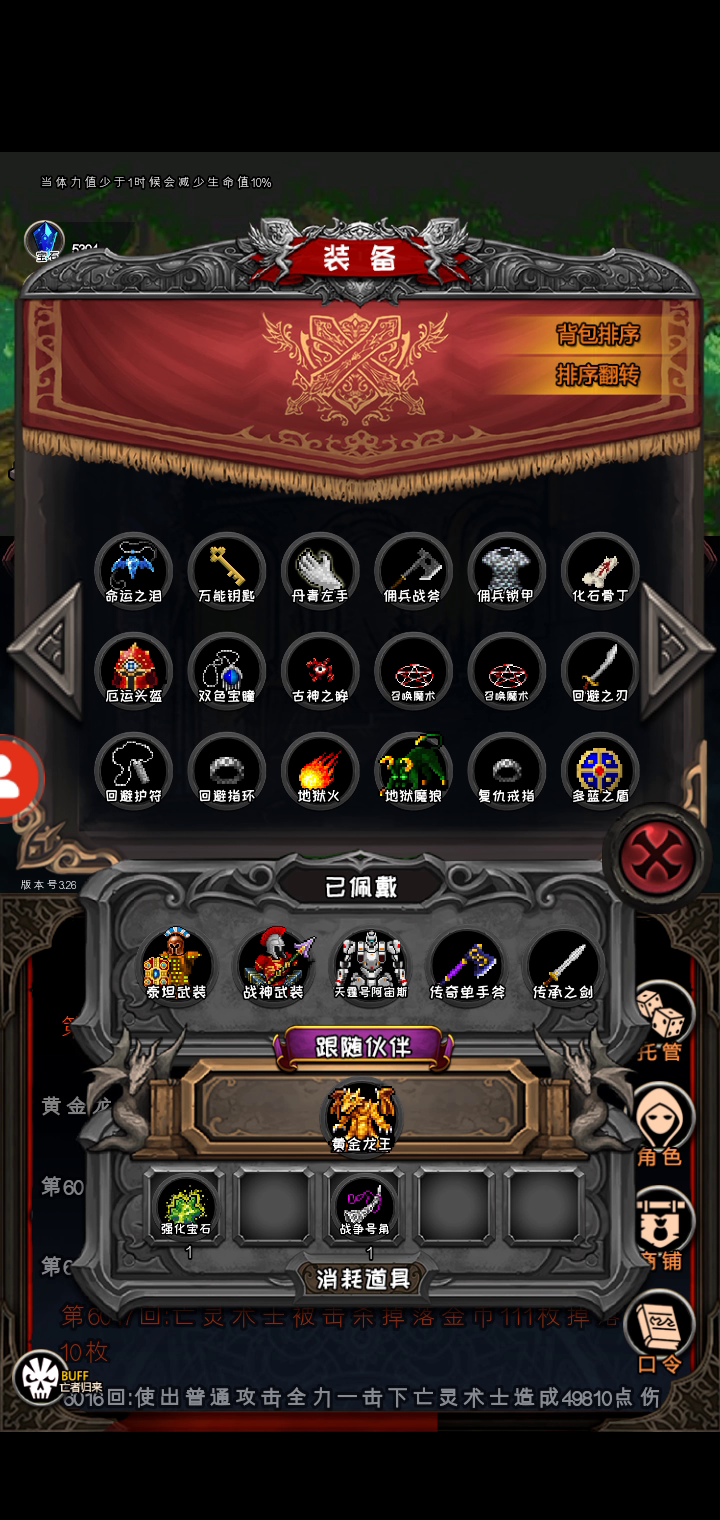The image size is (720, 1520).
Task: Select the 厄运头盔 item
Action: (133, 671)
